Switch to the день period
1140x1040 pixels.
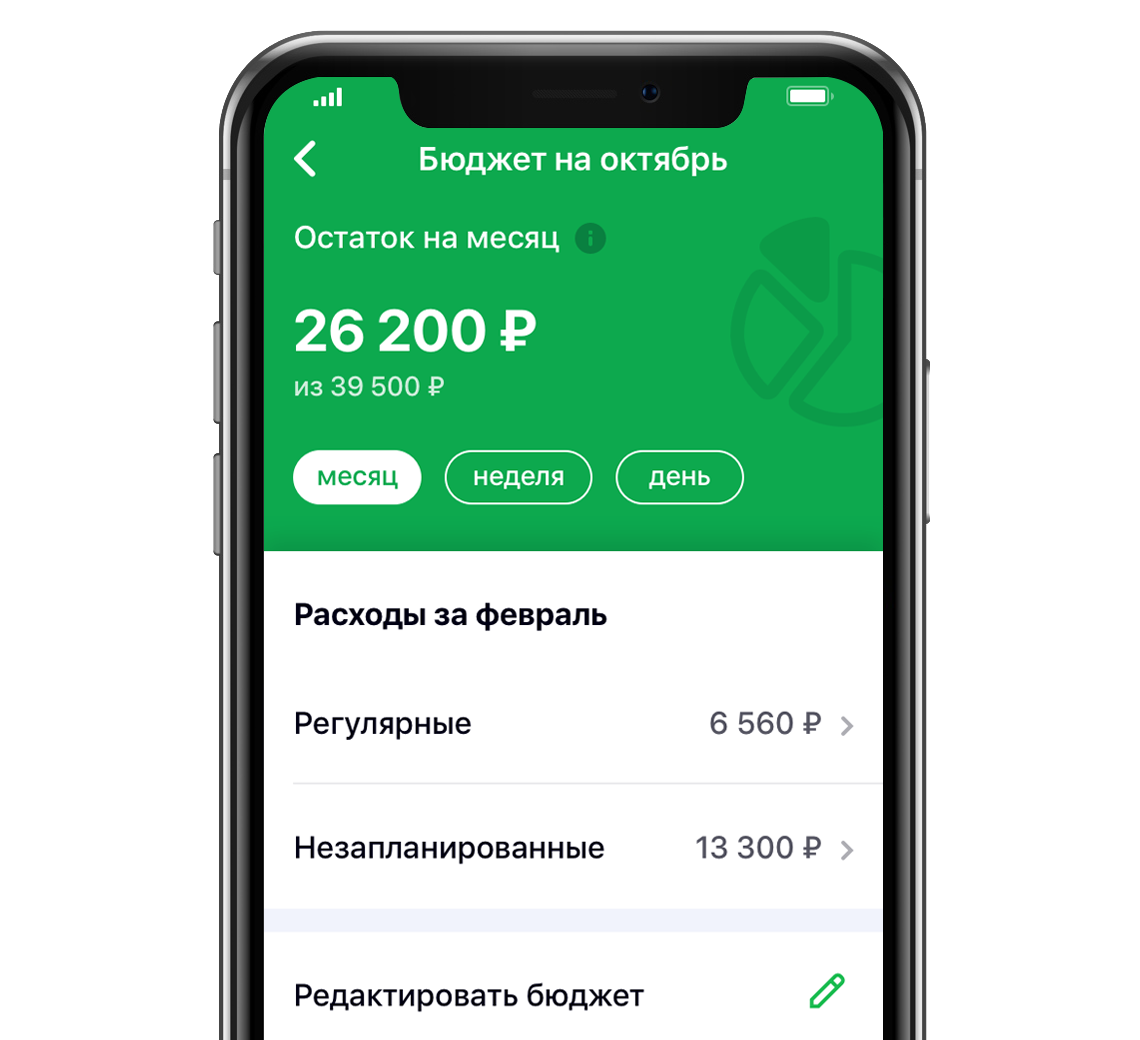tap(679, 477)
